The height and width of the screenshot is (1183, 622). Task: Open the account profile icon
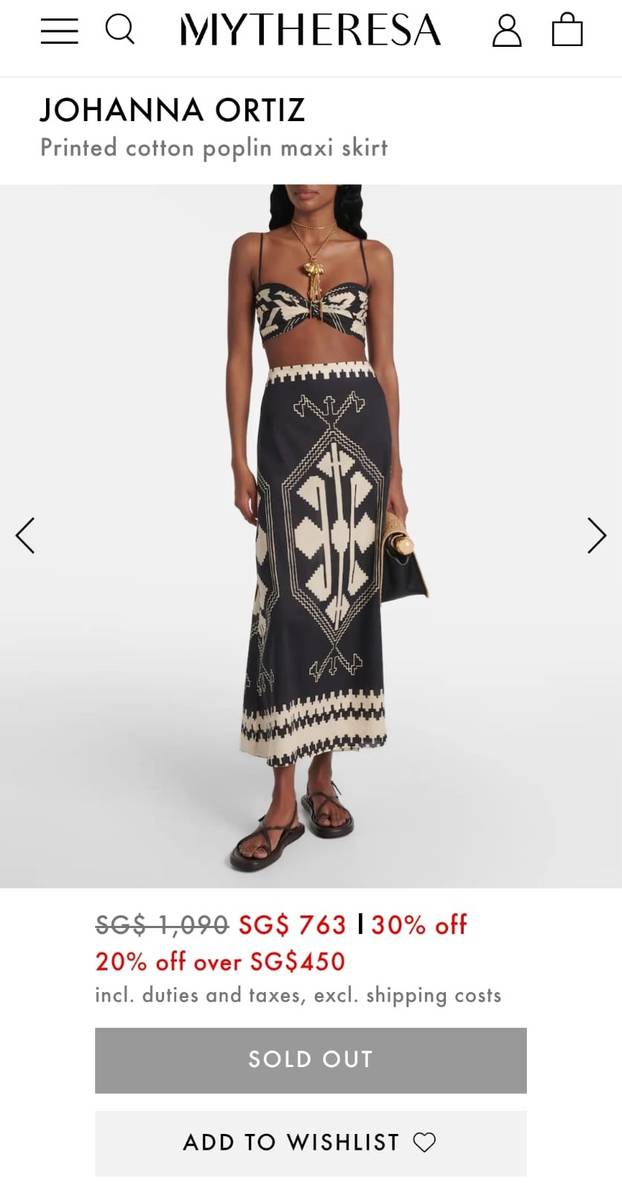click(507, 30)
